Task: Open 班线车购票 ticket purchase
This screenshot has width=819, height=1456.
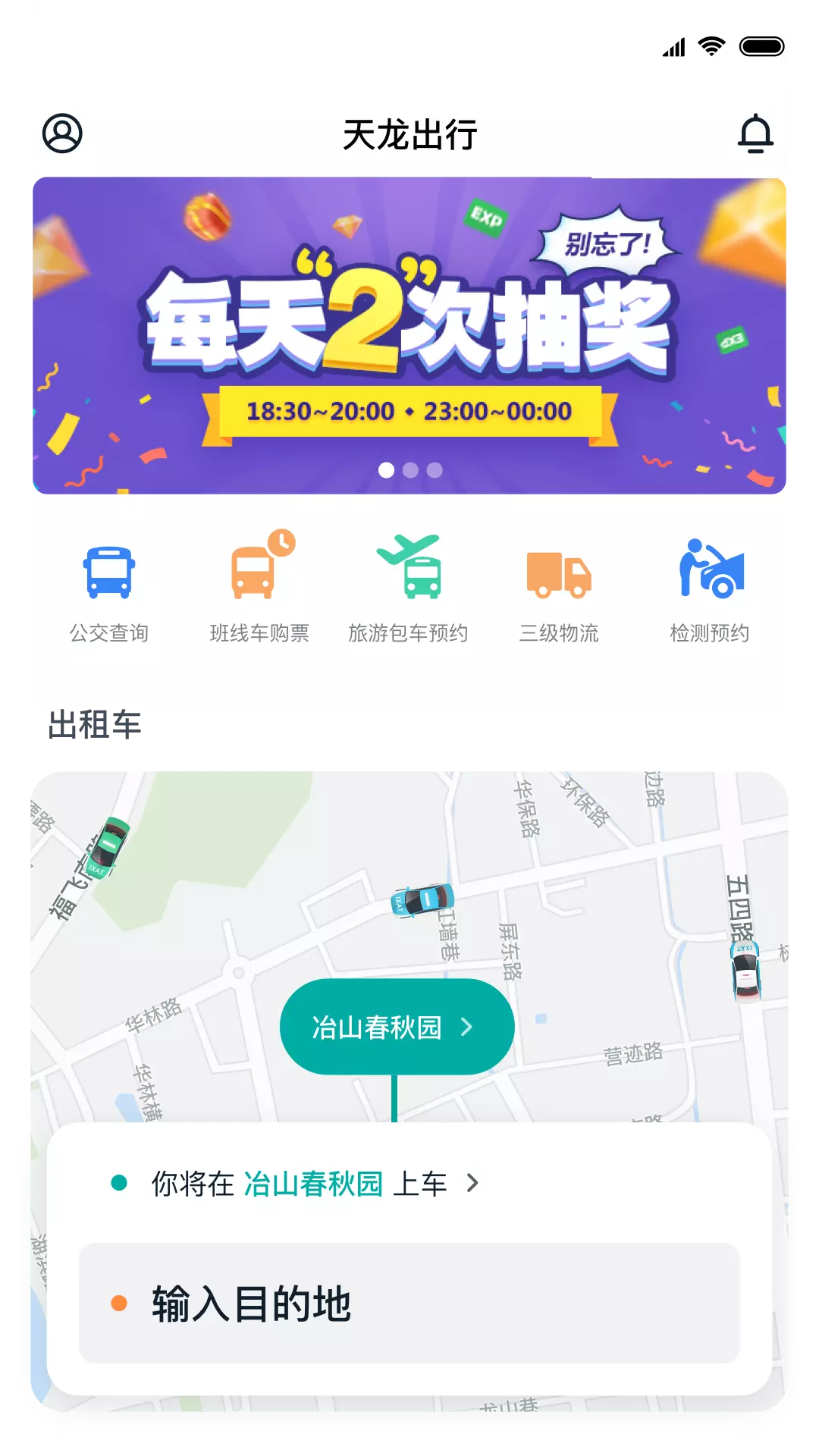Action: tap(259, 588)
